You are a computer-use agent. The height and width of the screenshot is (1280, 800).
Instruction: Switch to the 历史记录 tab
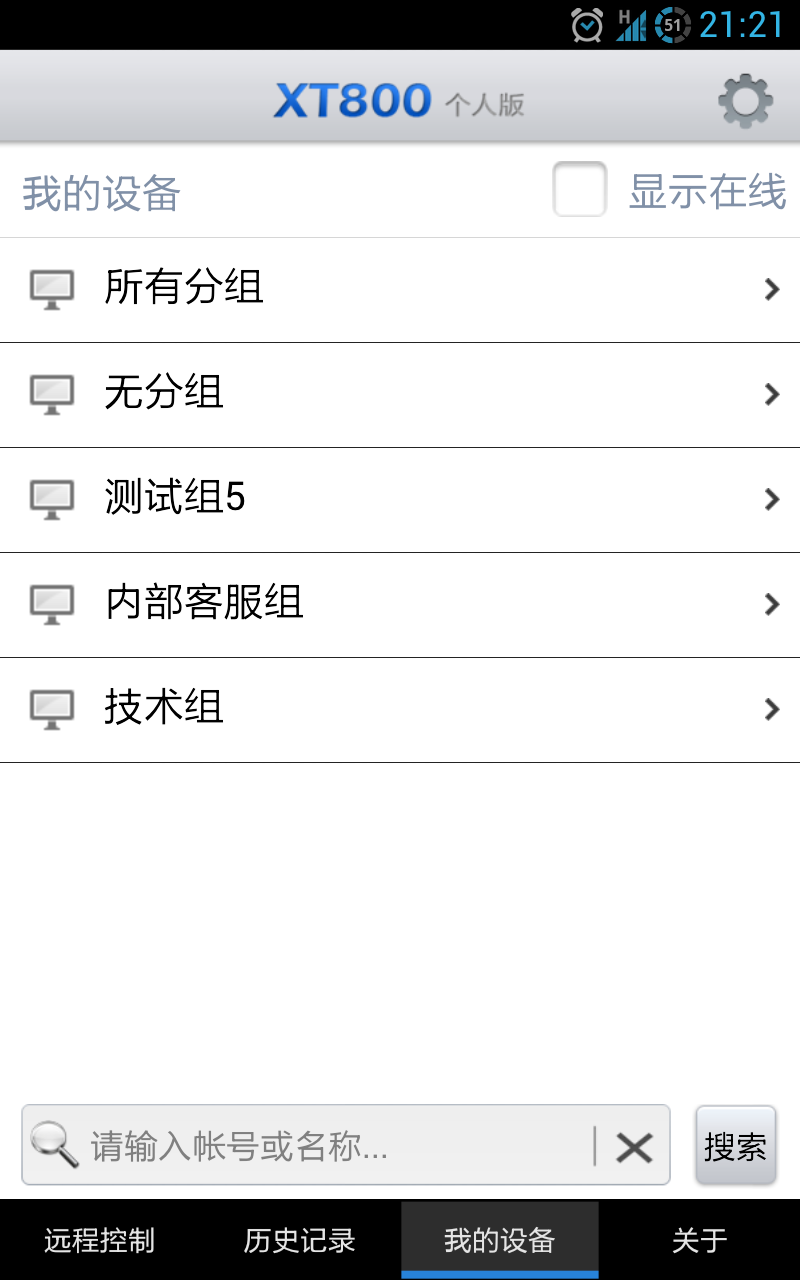point(300,1241)
